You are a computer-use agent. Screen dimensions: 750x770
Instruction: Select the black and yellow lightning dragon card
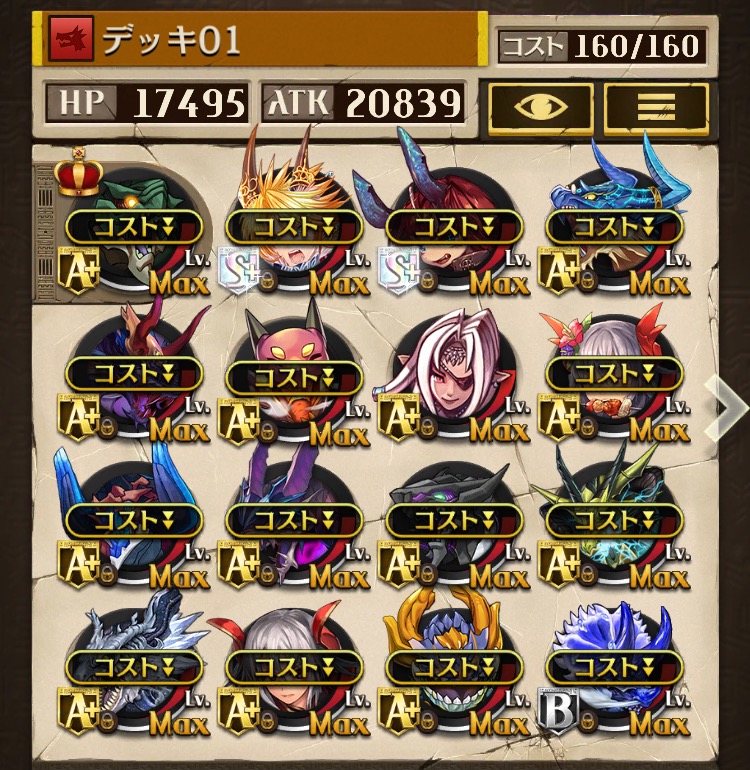pyautogui.click(x=614, y=520)
